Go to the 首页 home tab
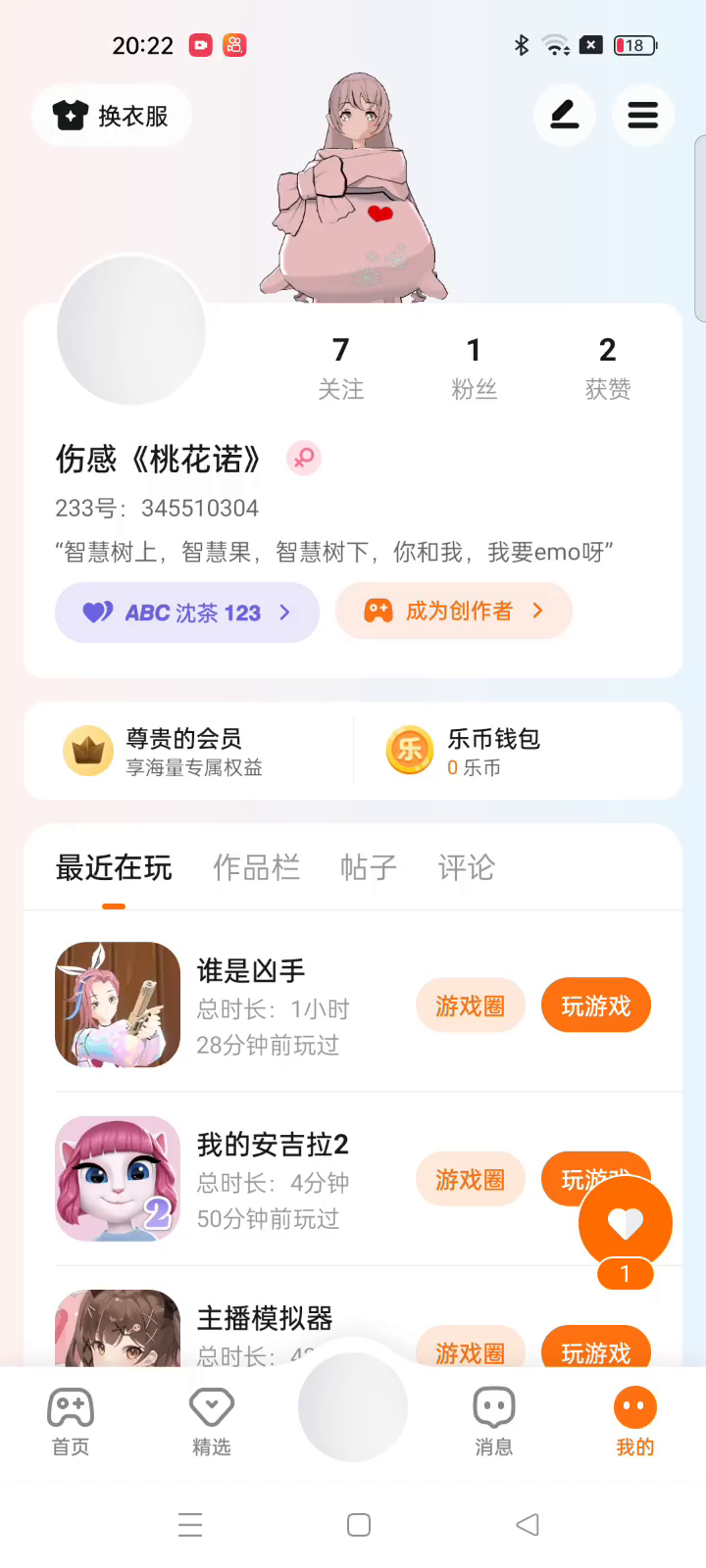This screenshot has height=1568, width=706. click(x=71, y=1421)
